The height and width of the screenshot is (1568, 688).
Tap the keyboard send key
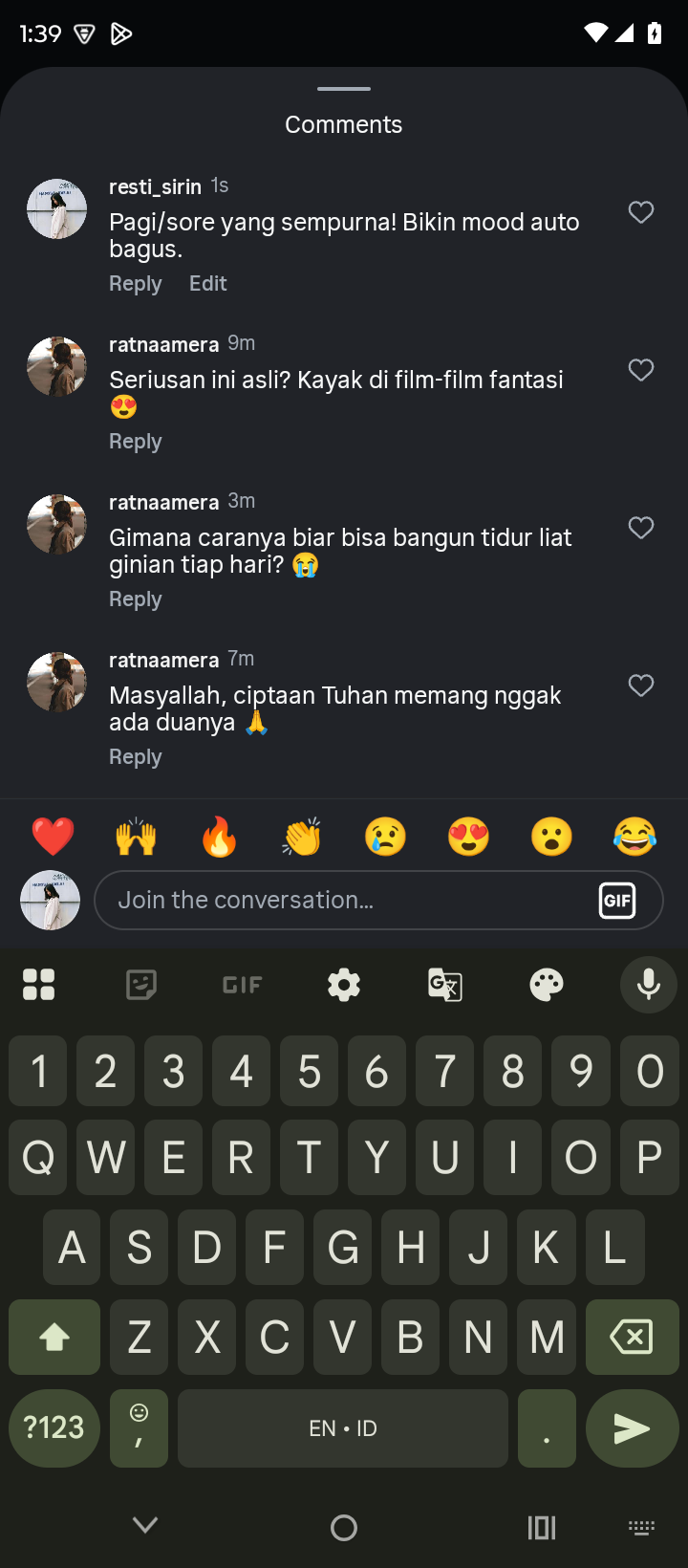pos(632,1428)
